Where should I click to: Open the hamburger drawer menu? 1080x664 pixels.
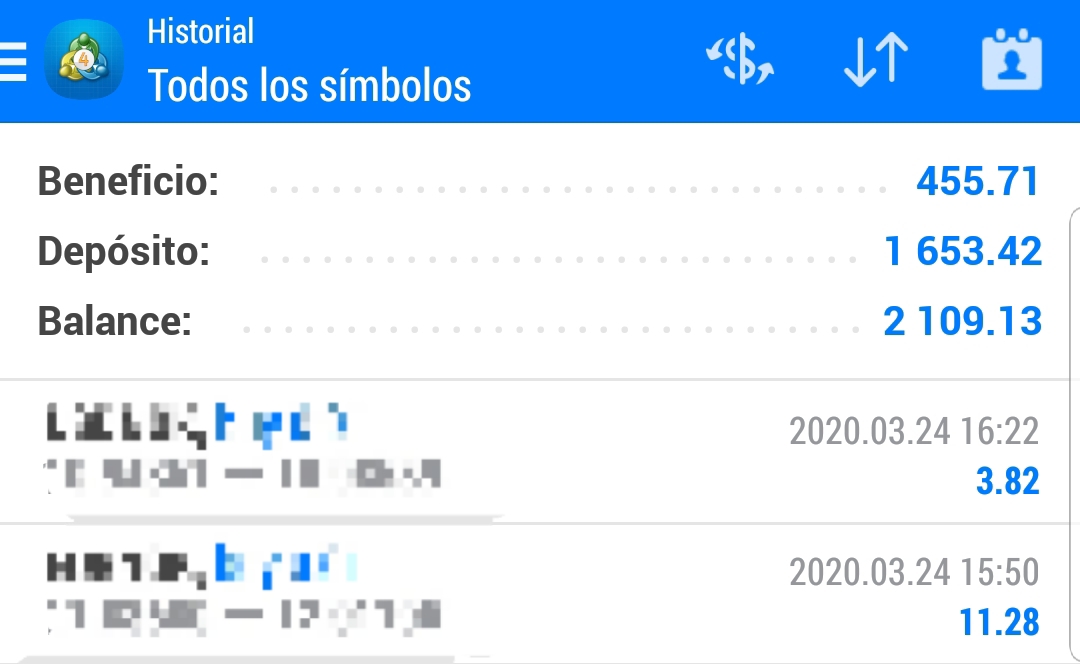click(14, 62)
